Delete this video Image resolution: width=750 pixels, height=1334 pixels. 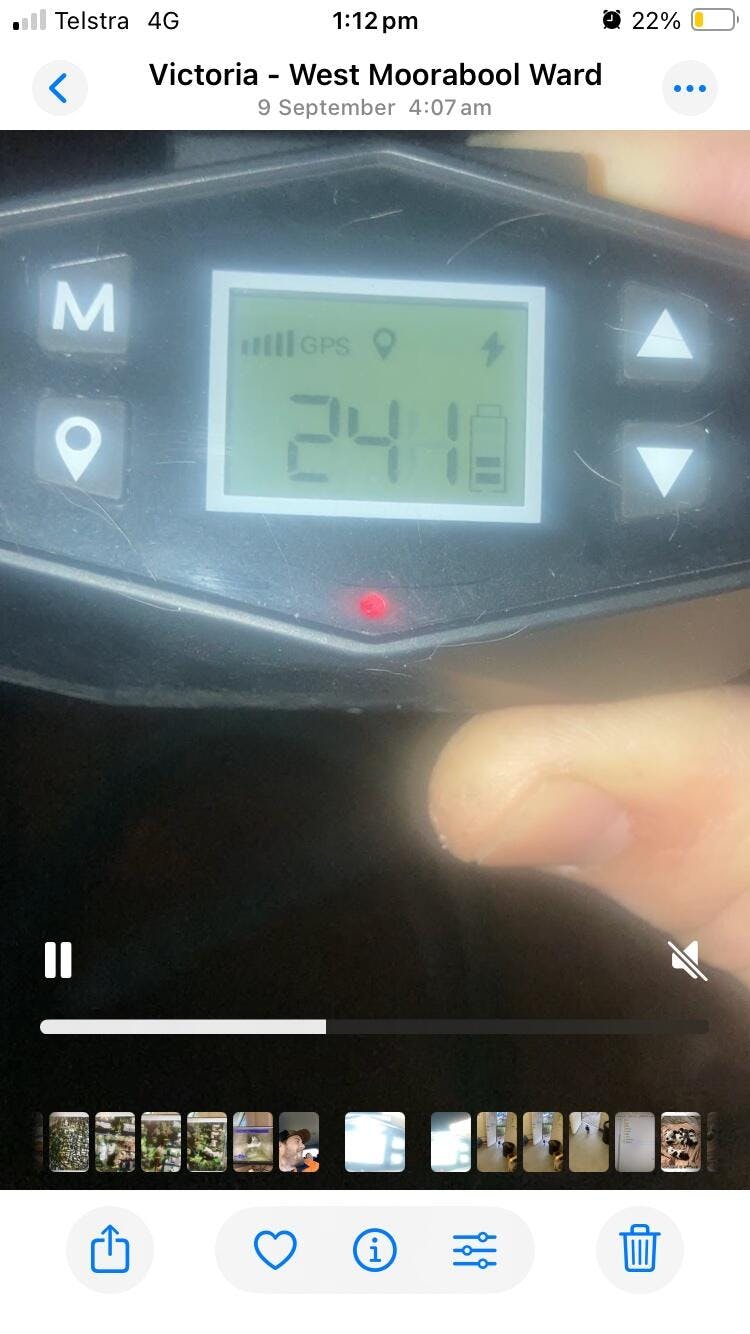click(x=639, y=1249)
